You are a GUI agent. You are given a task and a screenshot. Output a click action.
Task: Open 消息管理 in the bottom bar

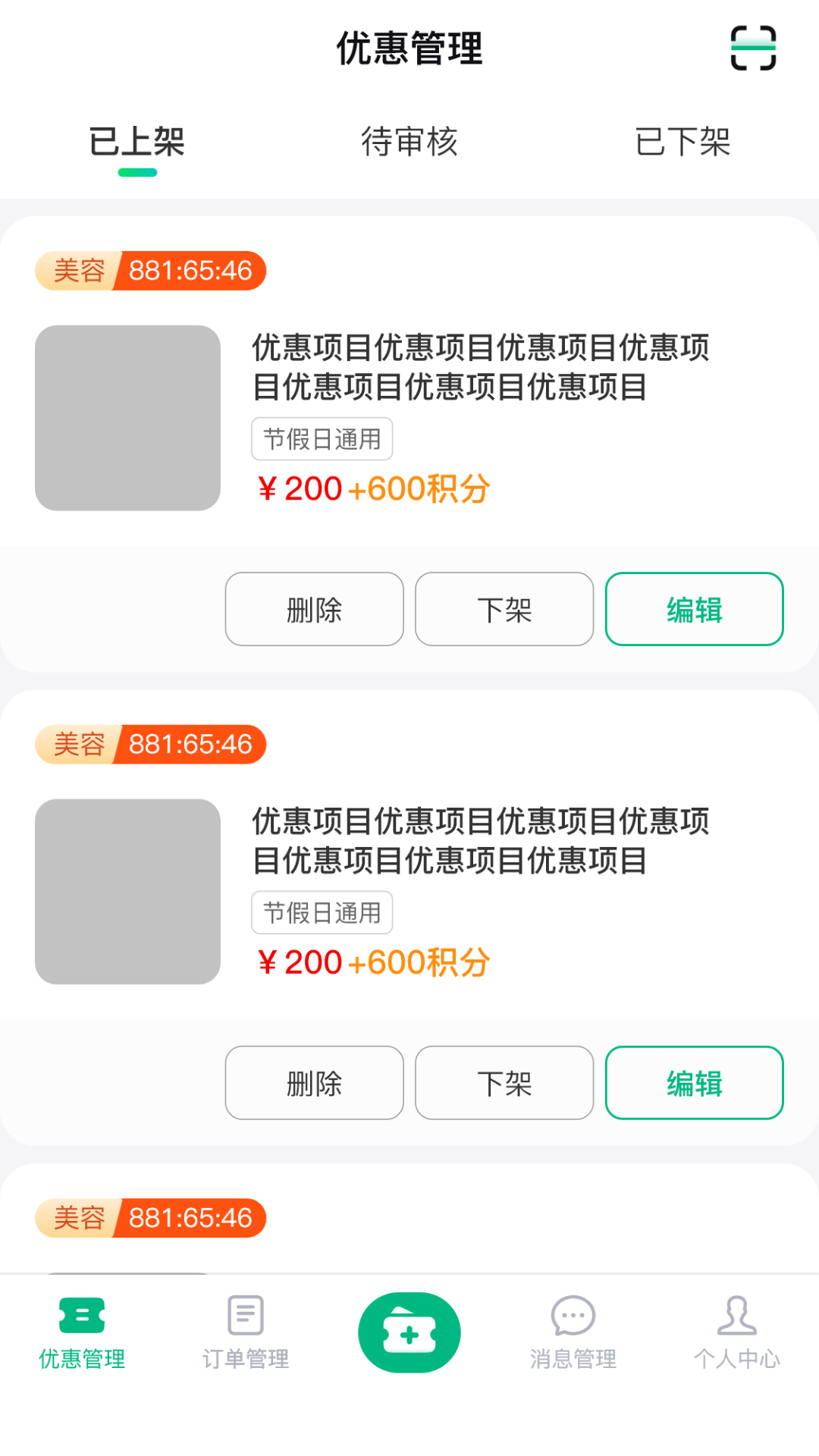tap(573, 1332)
